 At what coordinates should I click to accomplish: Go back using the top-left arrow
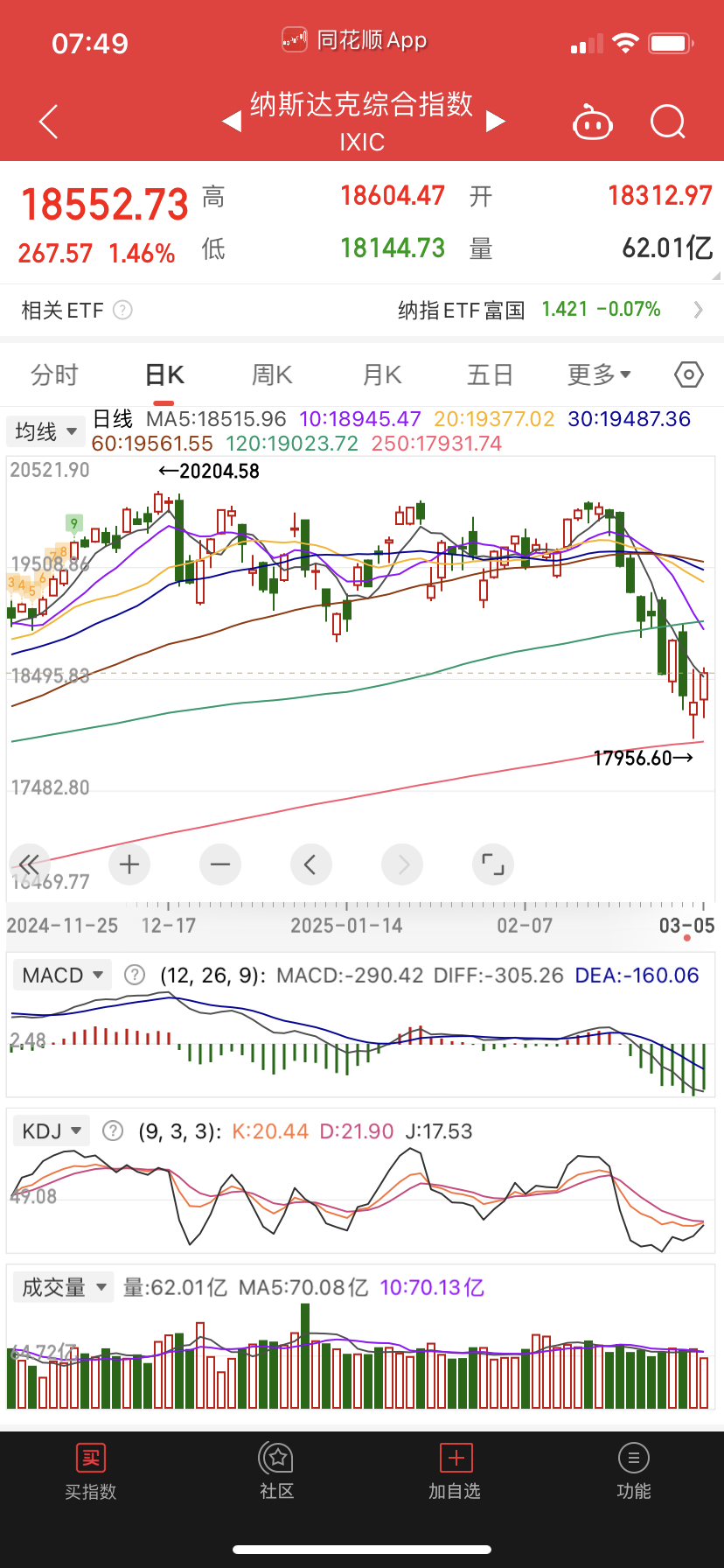[49, 122]
